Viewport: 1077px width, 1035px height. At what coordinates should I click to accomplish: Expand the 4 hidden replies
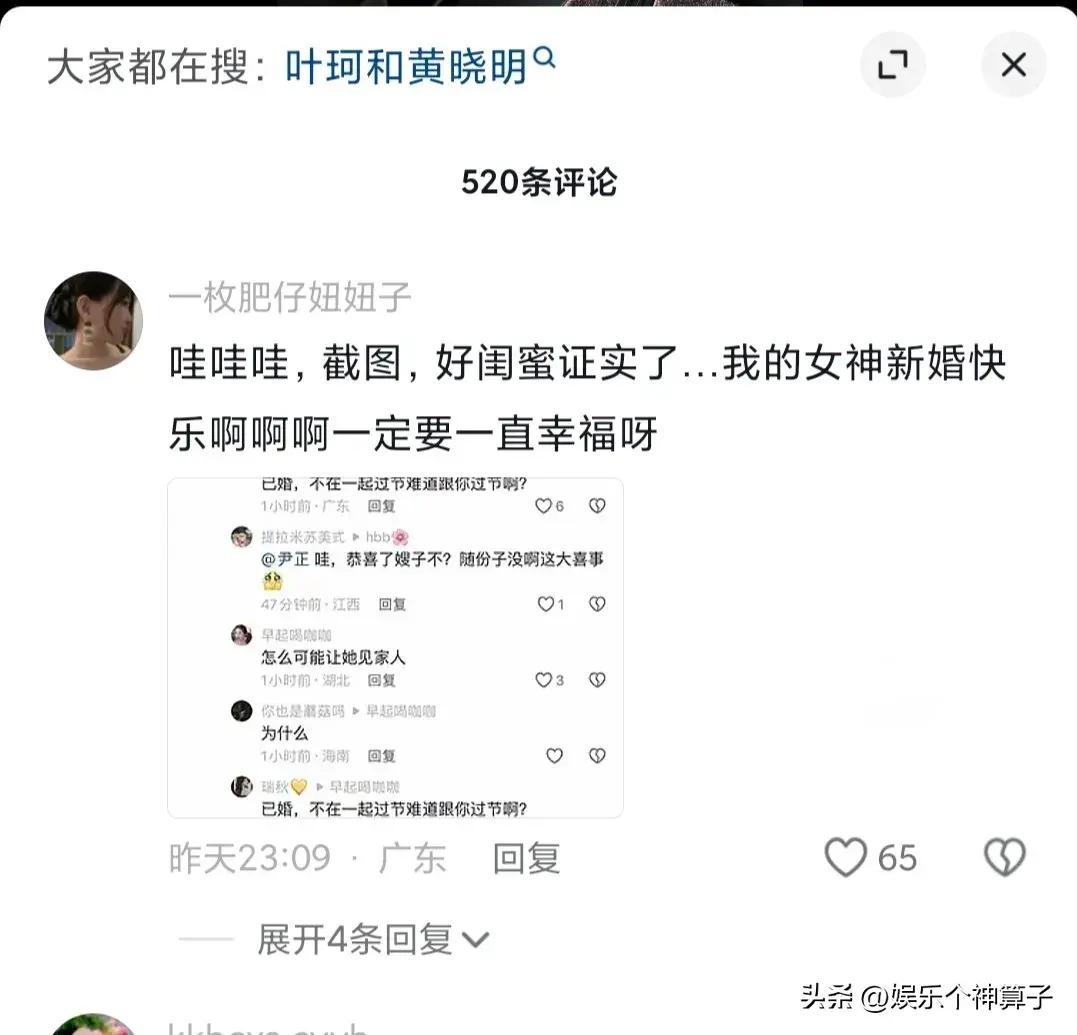[x=372, y=940]
